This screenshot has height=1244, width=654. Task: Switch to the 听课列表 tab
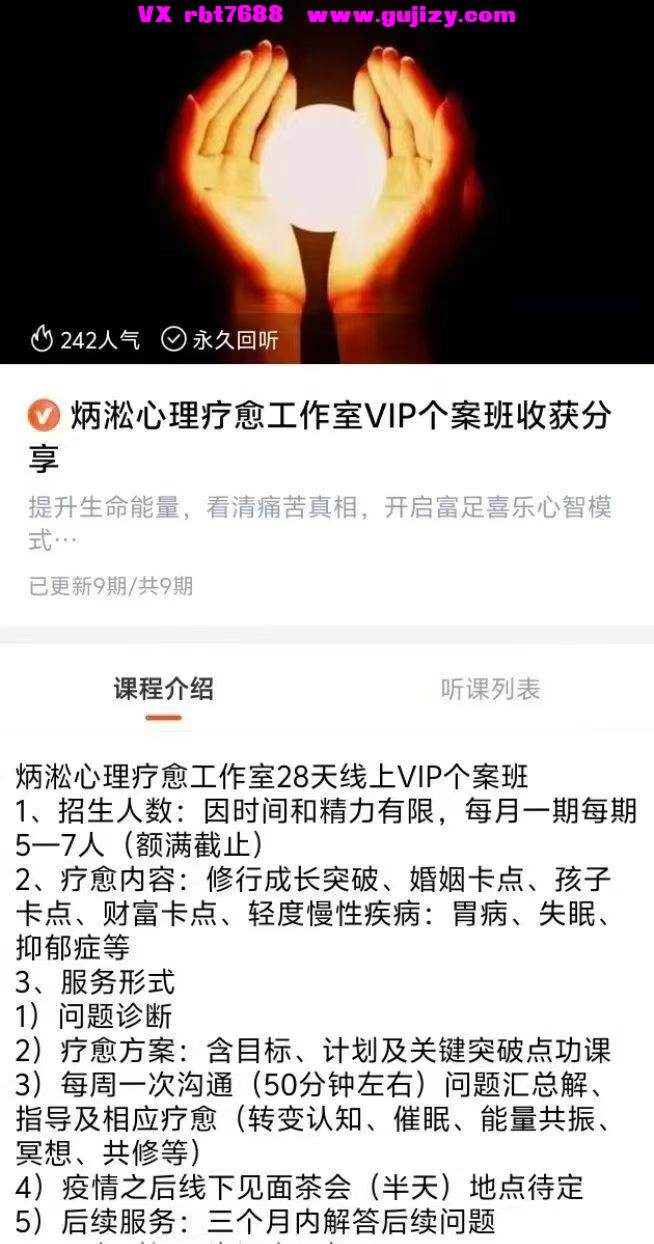(x=490, y=689)
